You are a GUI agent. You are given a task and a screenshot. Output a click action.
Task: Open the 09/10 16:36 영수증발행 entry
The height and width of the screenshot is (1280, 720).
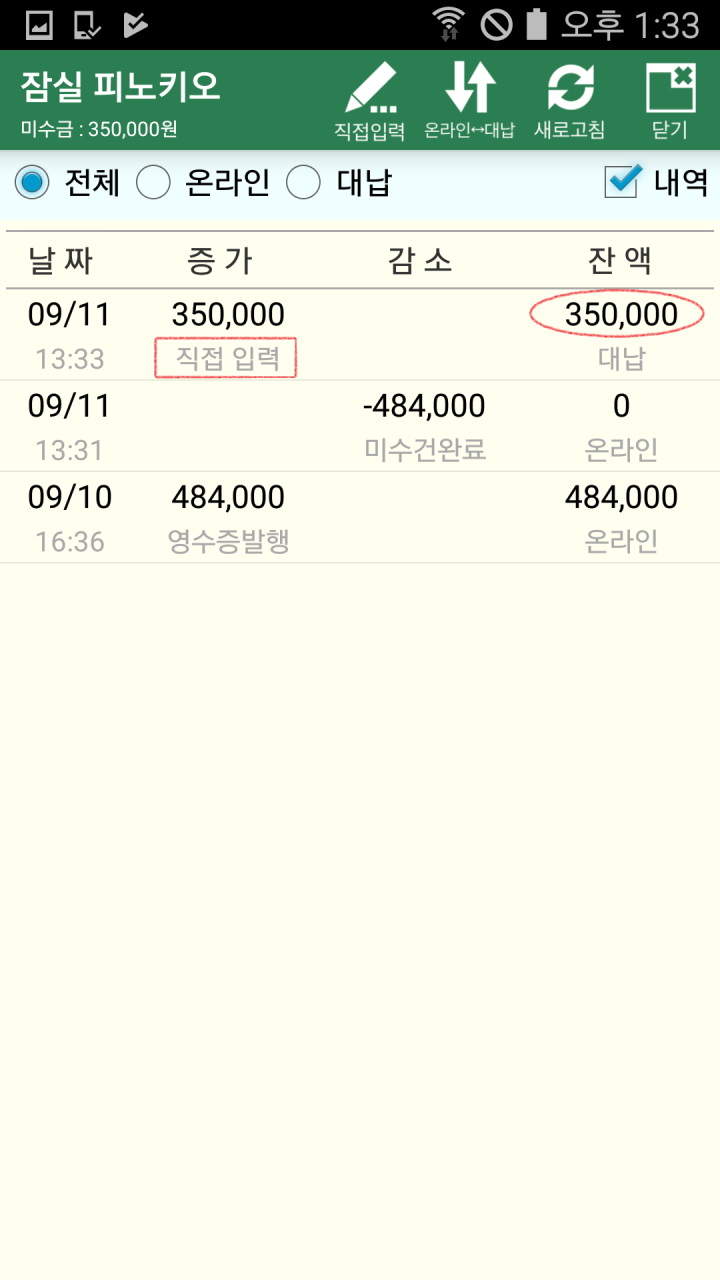point(360,518)
